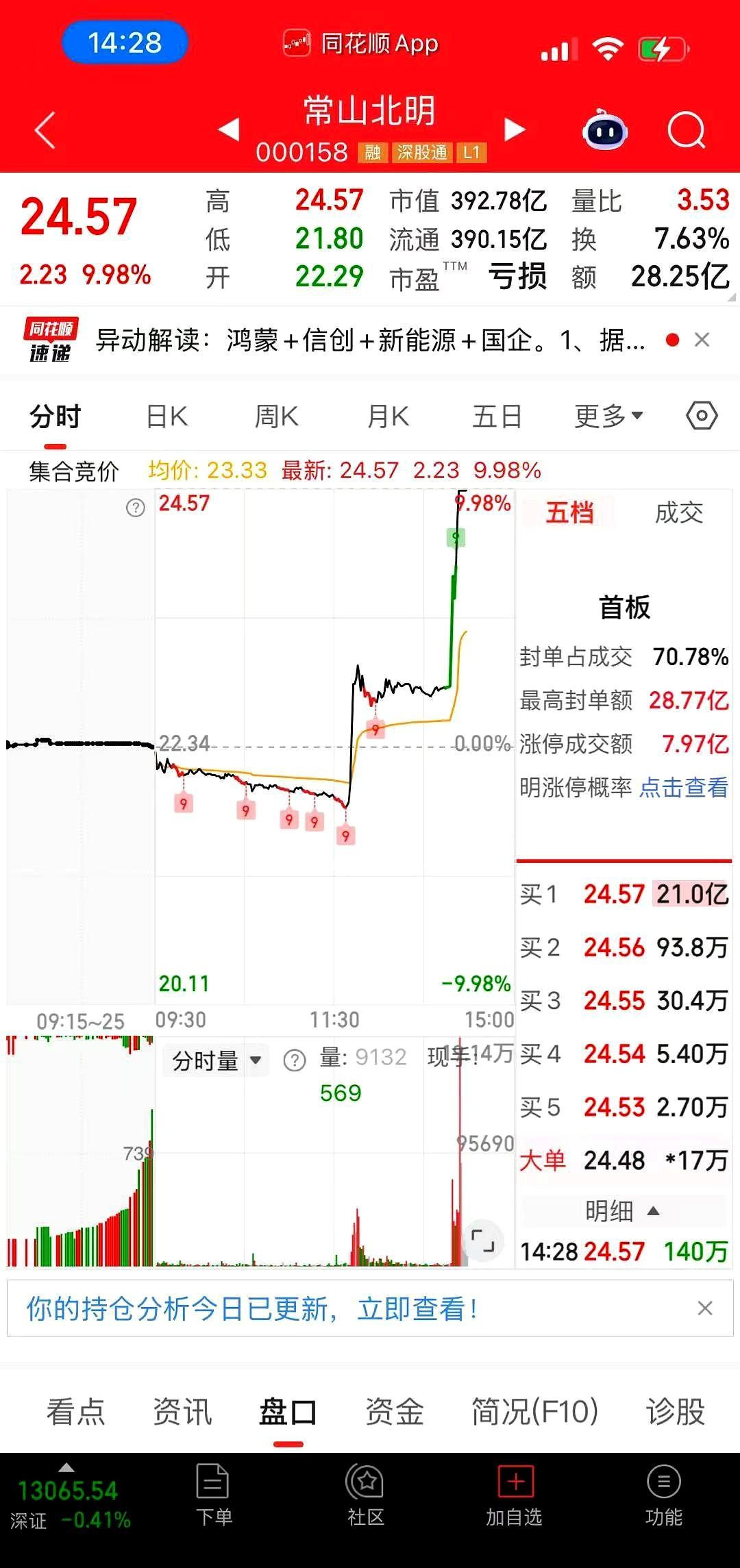Expand the 更多 chart options dropdown

[608, 416]
